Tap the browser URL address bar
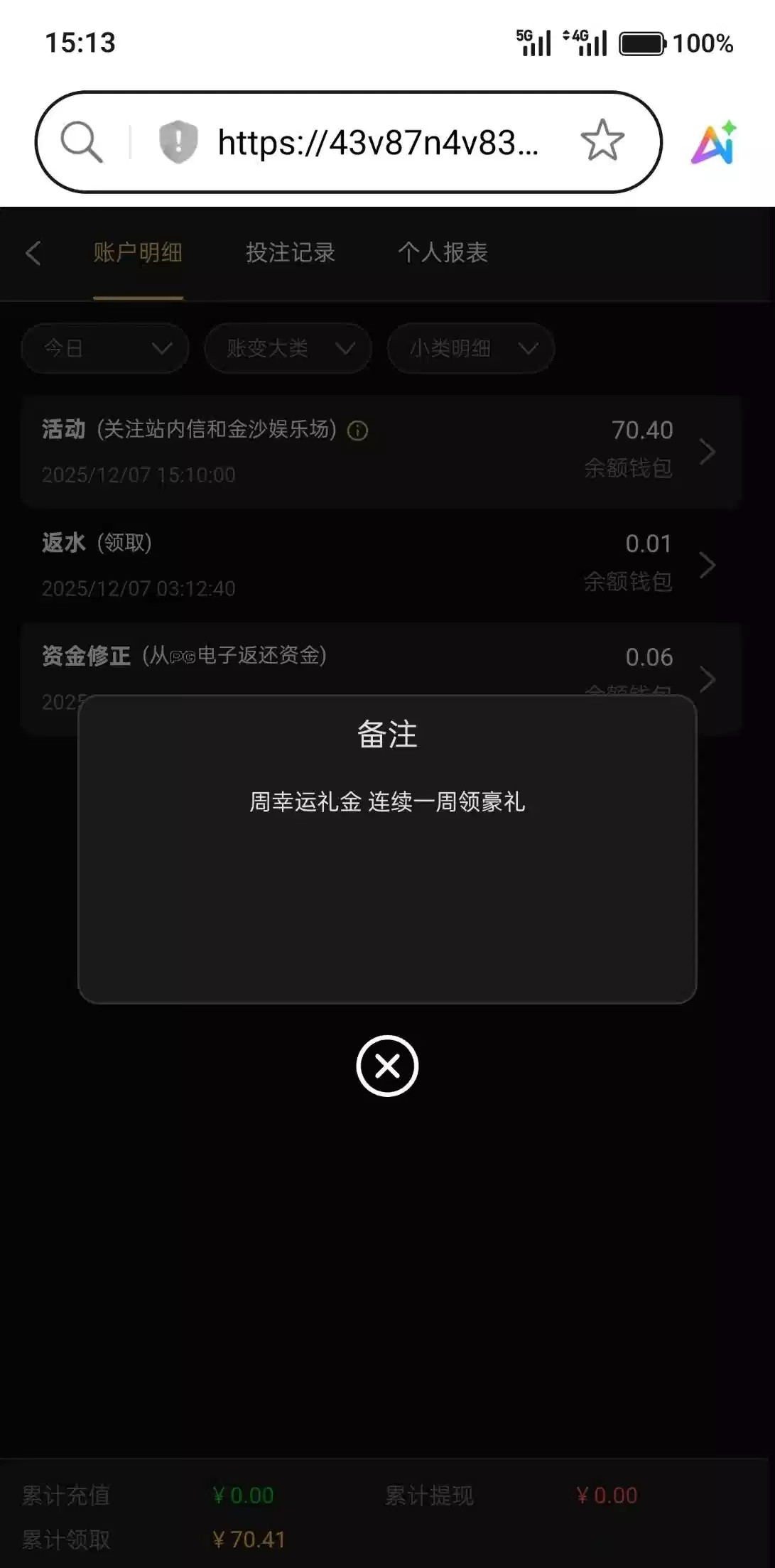 (x=378, y=143)
